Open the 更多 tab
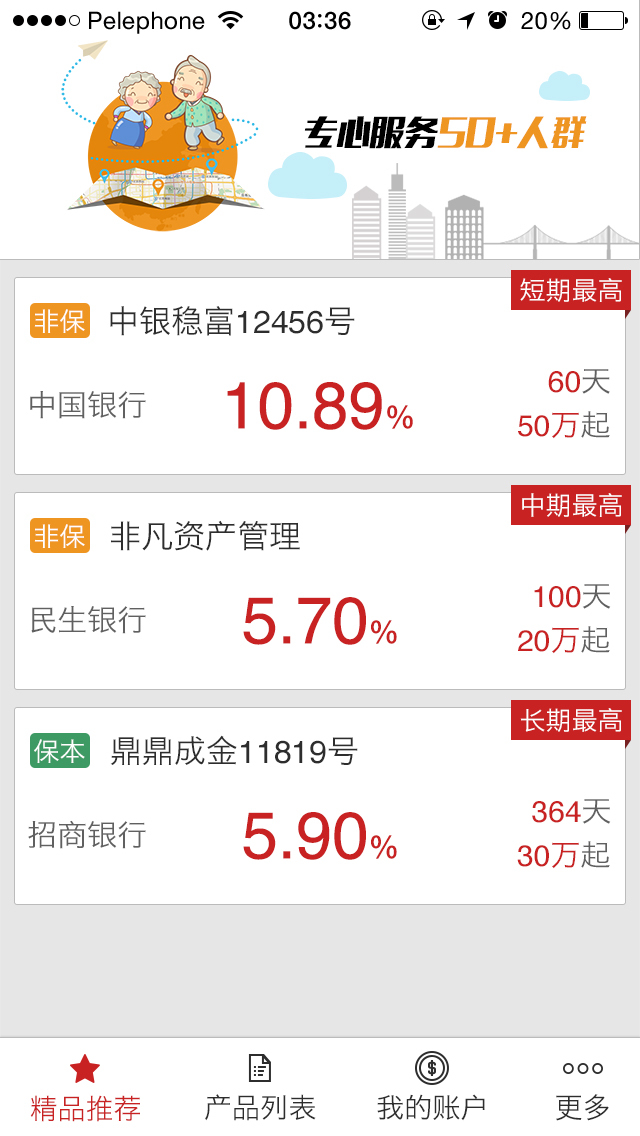 [582, 1088]
